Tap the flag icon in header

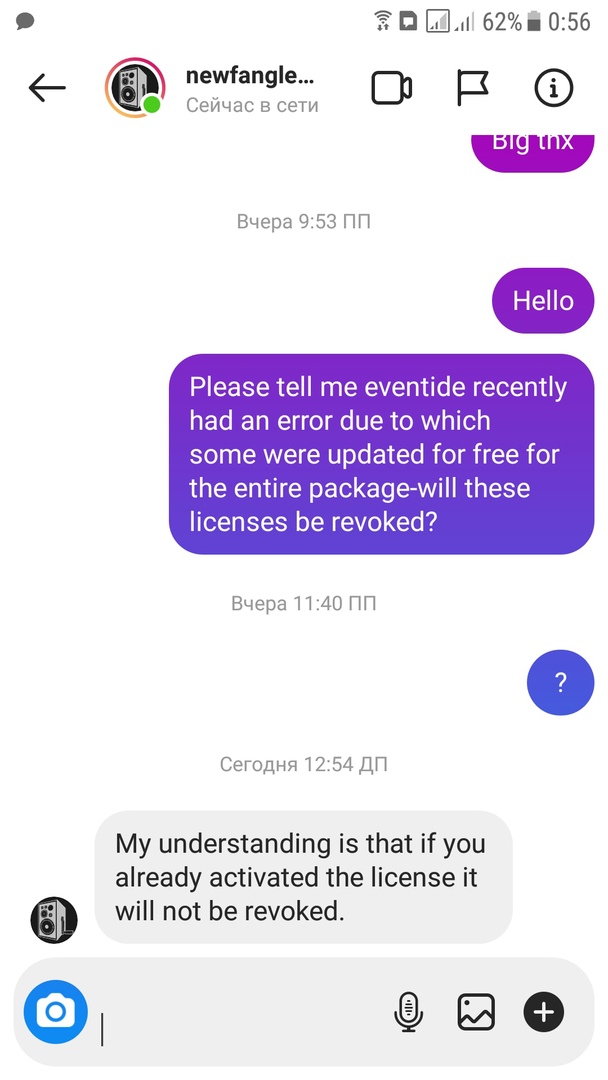[473, 88]
